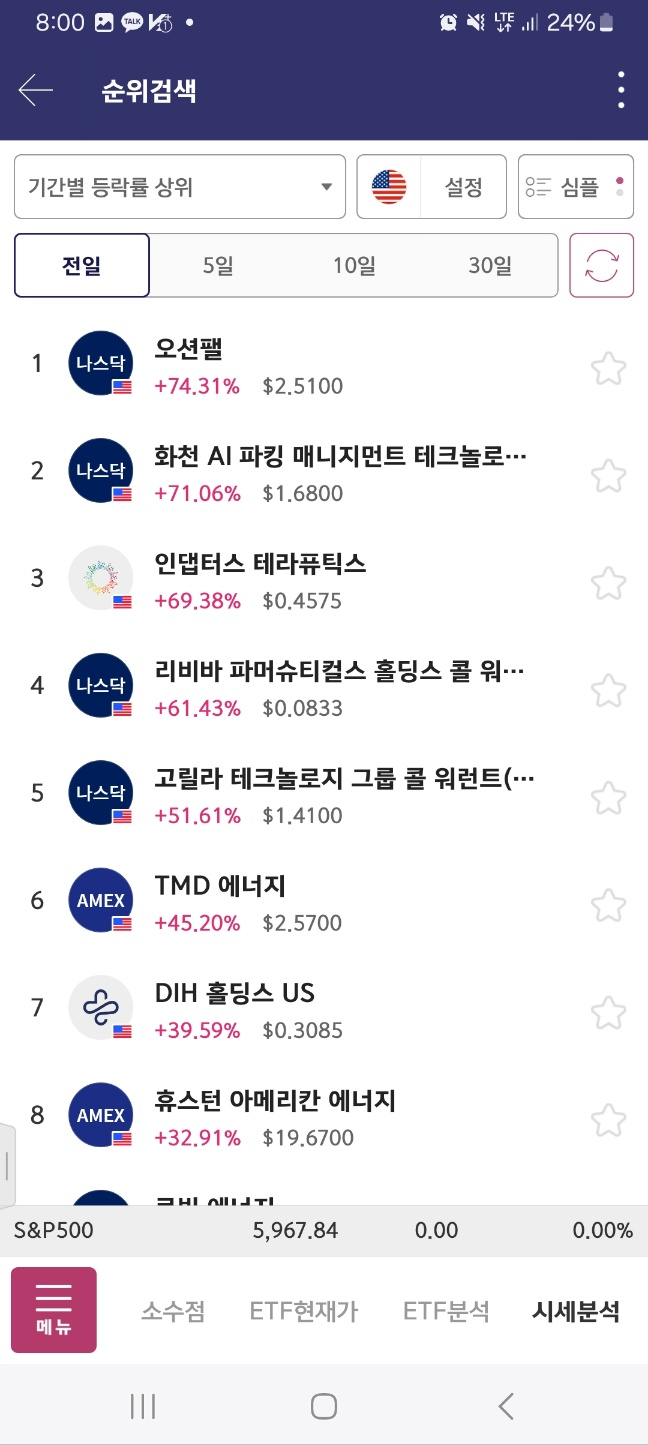
Task: Open 인댑터스 테라퓨틱스 stock details
Action: 300,581
